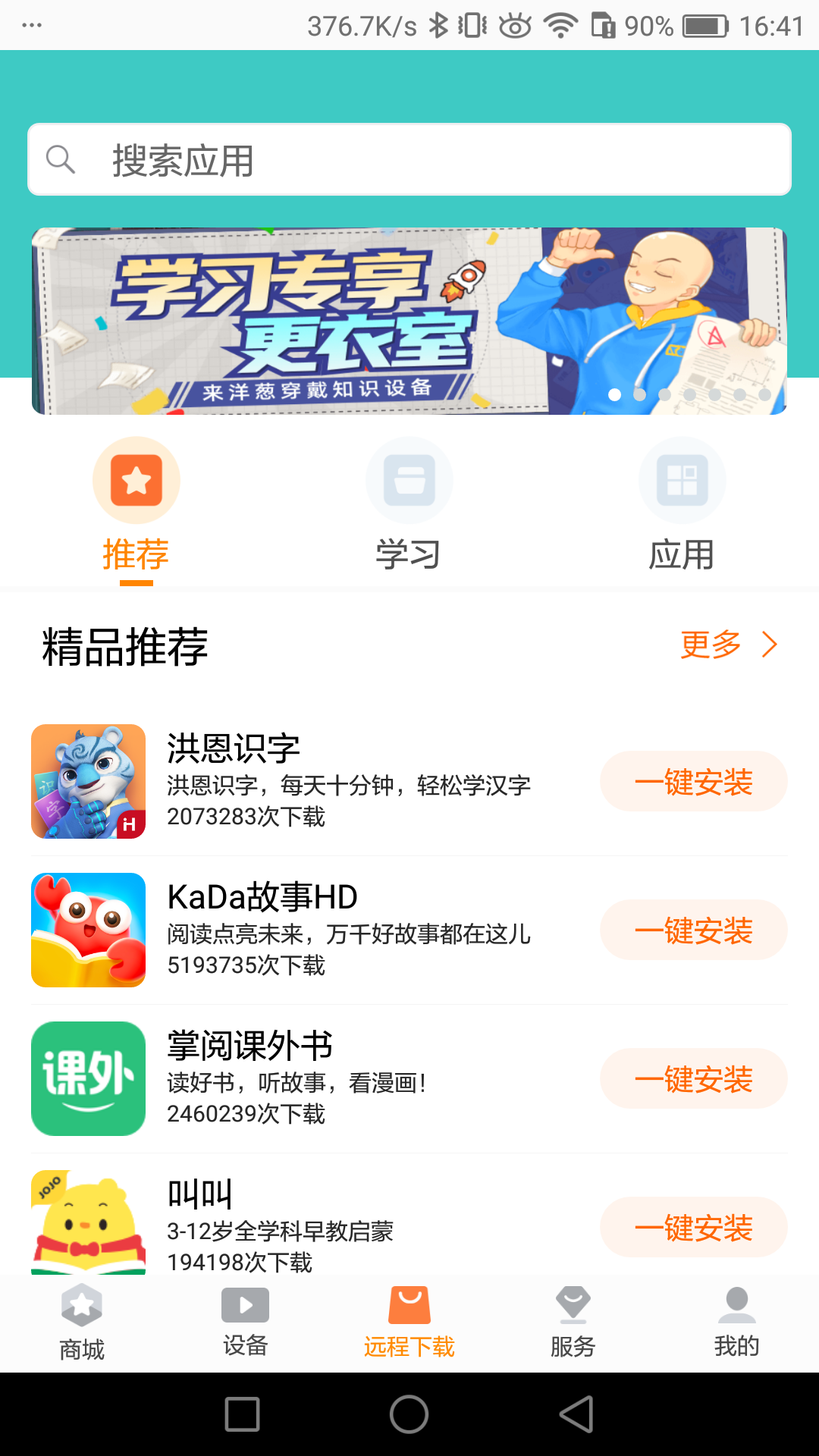Select the 推荐 star icon
The height and width of the screenshot is (1456, 819).
(136, 479)
